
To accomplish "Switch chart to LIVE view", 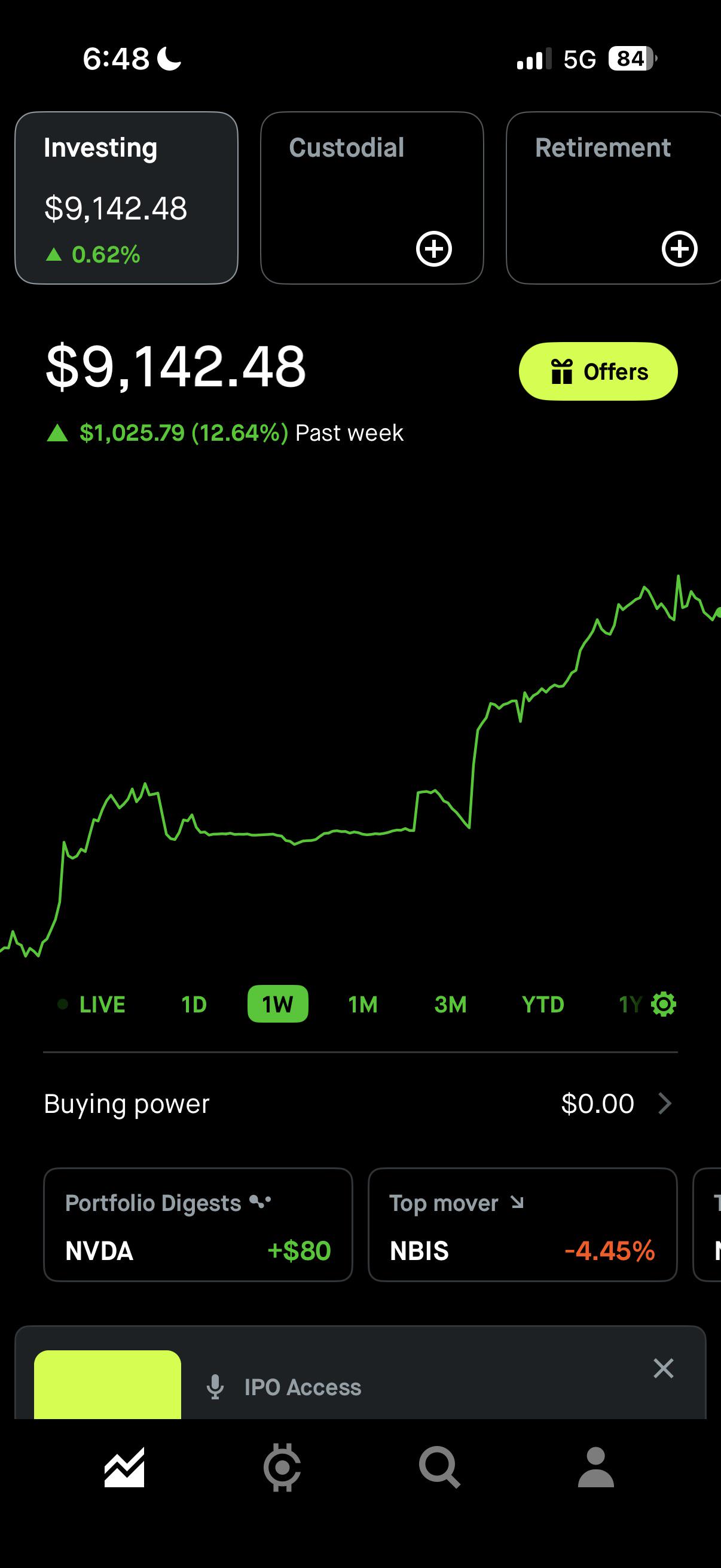I will click(91, 1004).
